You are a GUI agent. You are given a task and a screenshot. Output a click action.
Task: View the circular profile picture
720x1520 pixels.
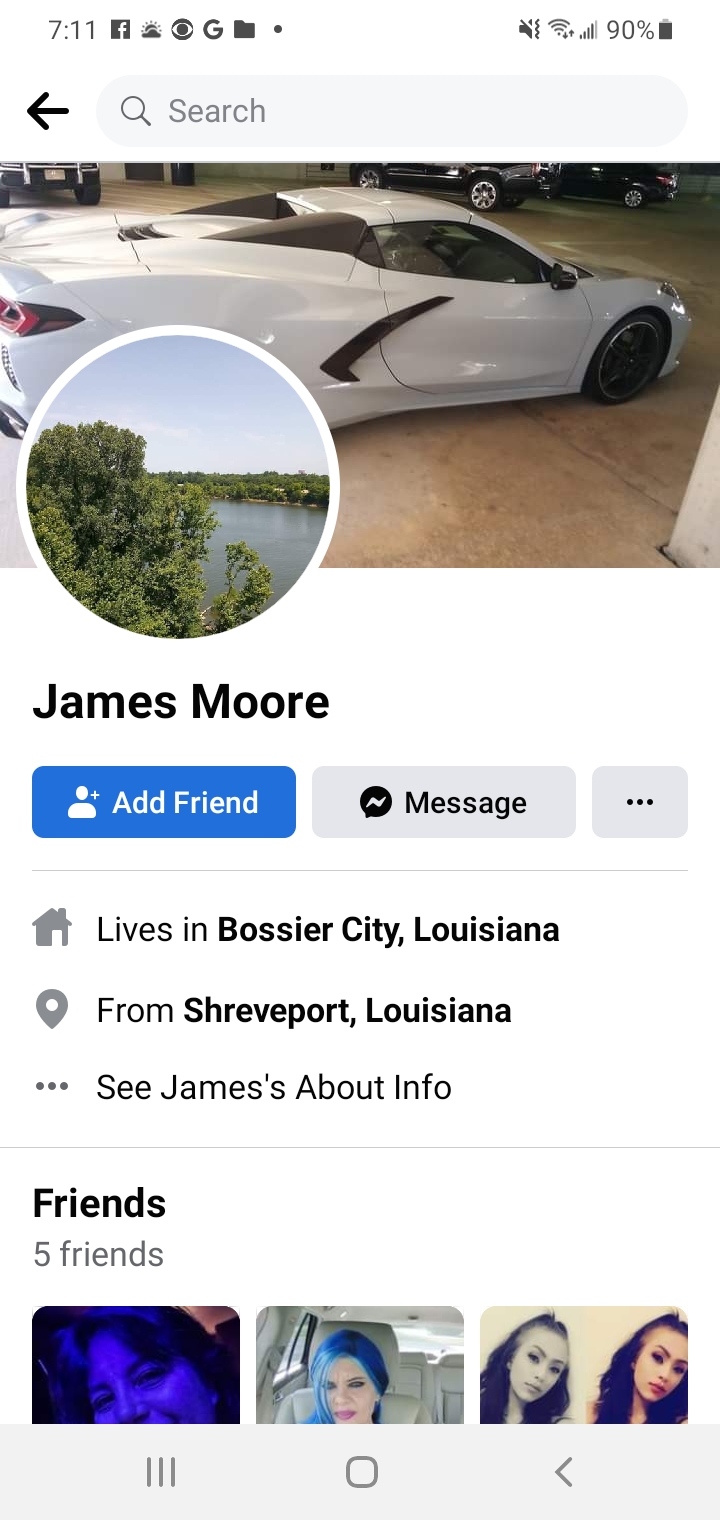point(178,487)
